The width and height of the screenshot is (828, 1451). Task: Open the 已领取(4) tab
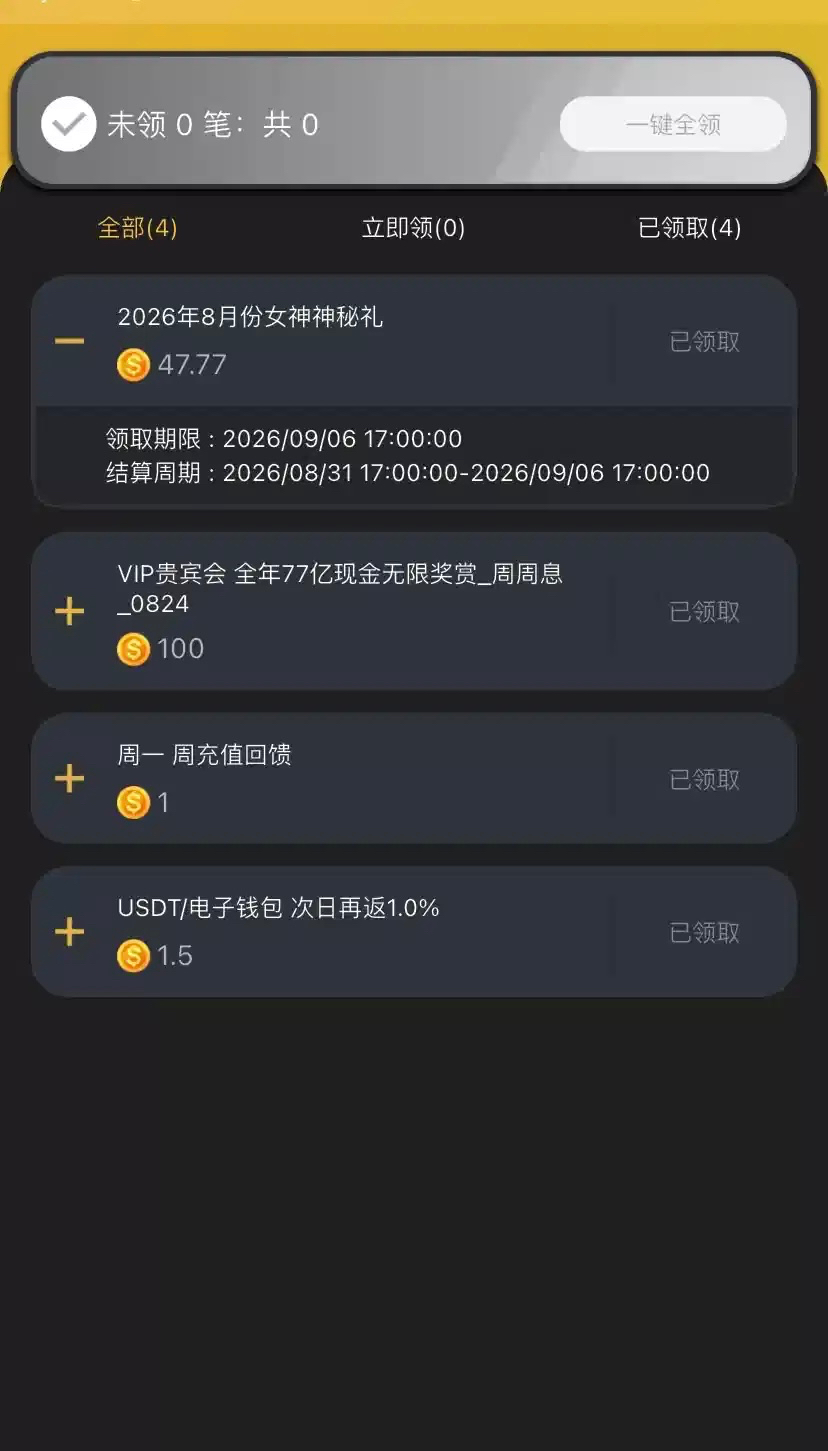coord(690,228)
